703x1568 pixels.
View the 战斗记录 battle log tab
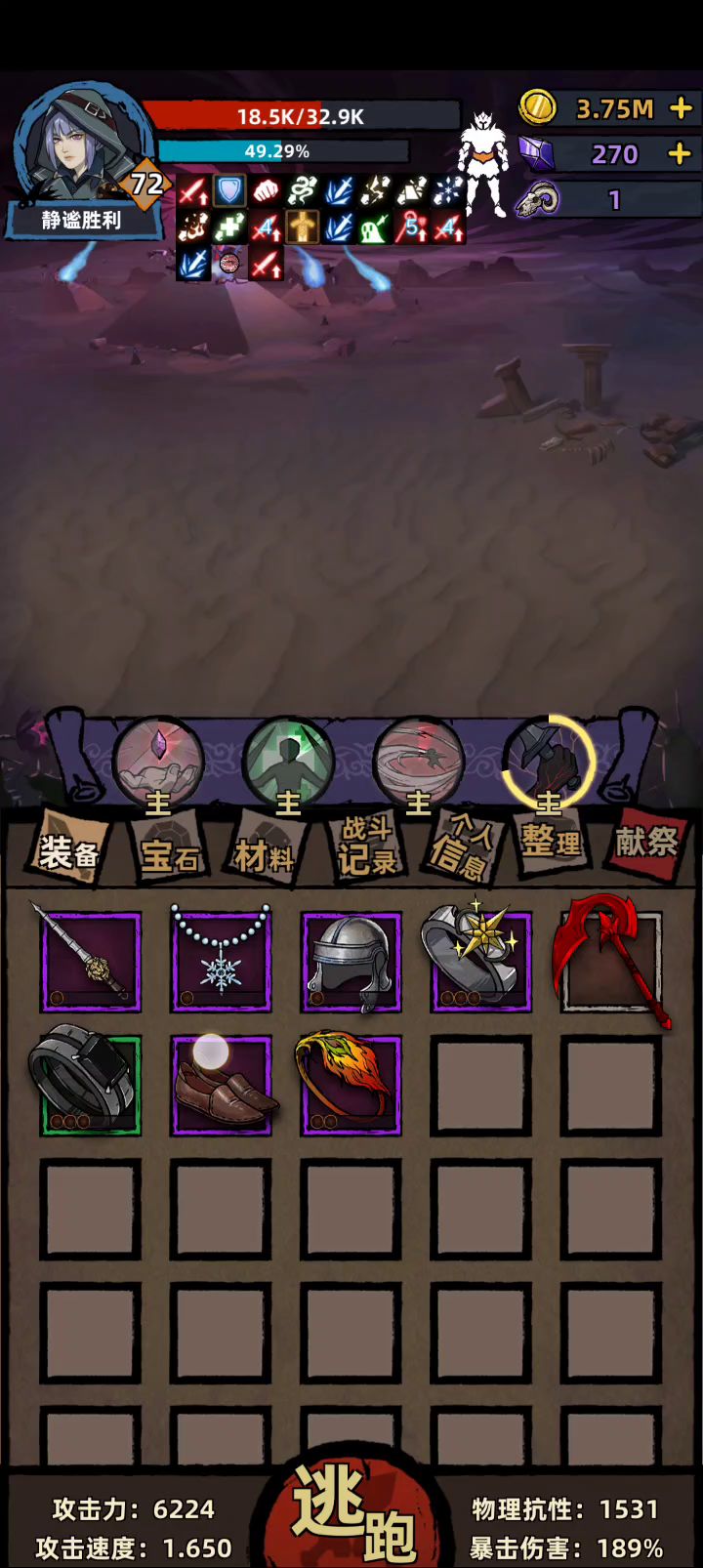367,846
